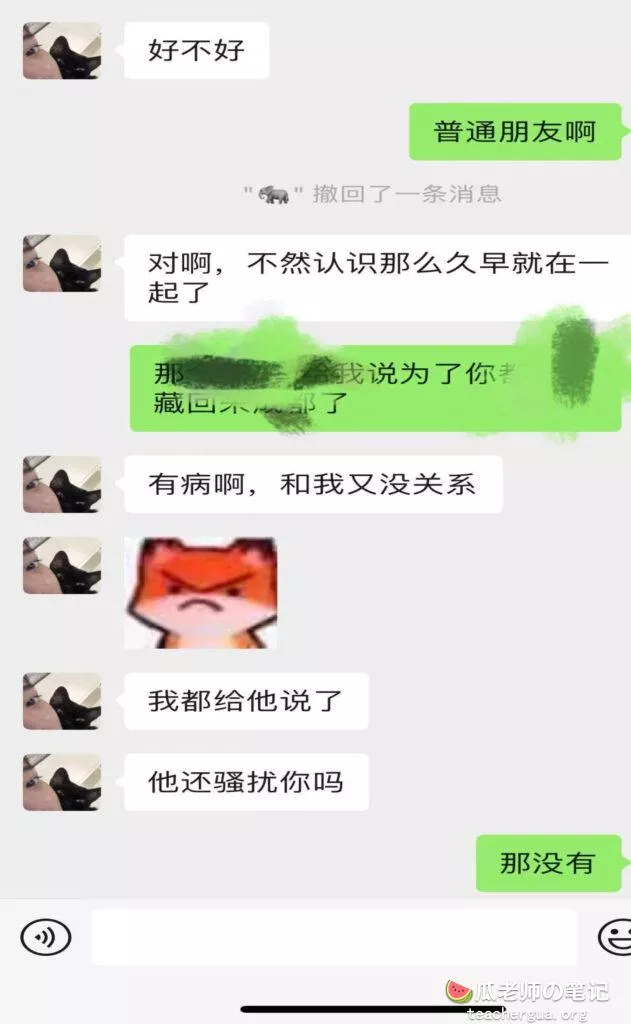Switch to voice message input

coord(45,937)
